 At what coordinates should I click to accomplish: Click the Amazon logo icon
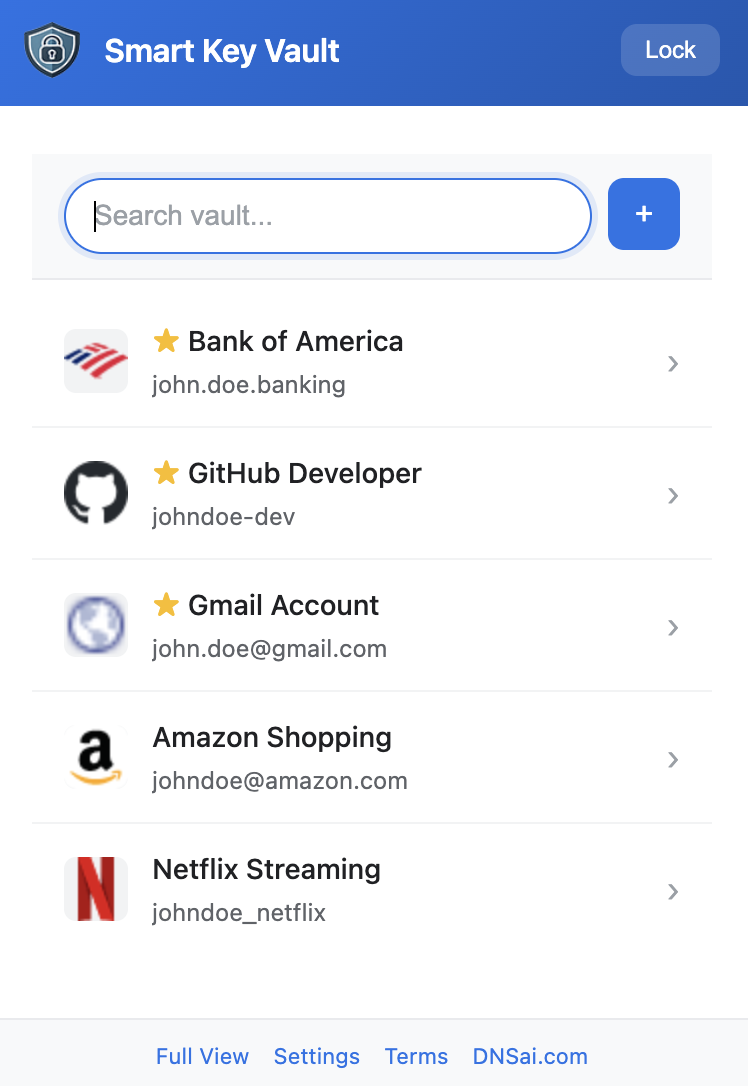tap(95, 757)
